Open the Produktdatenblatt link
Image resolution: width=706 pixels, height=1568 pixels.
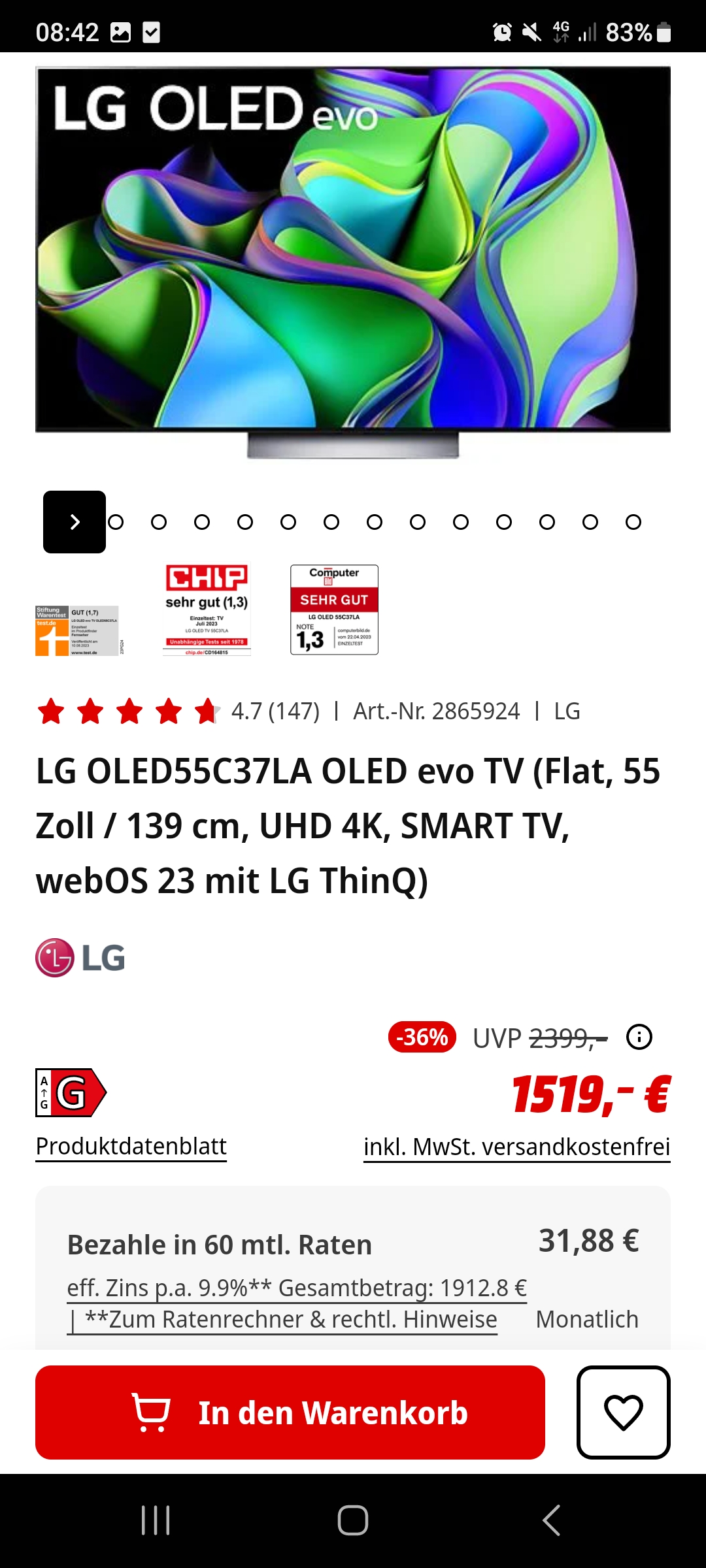[131, 1147]
